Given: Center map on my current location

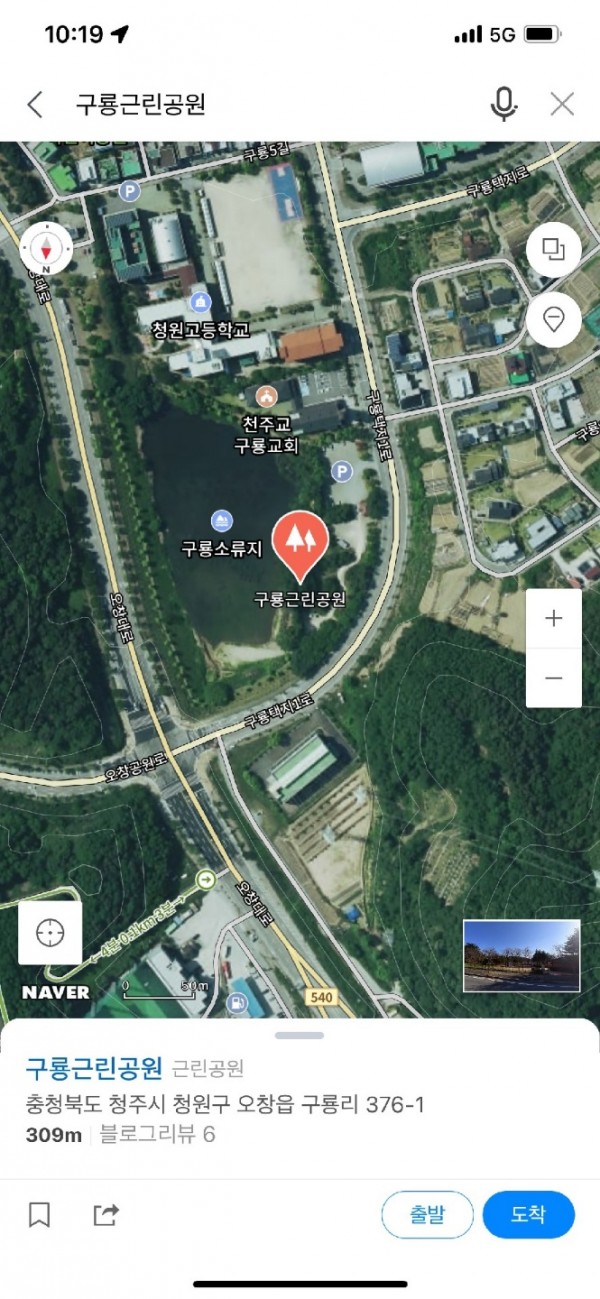Looking at the screenshot, I should pos(50,933).
